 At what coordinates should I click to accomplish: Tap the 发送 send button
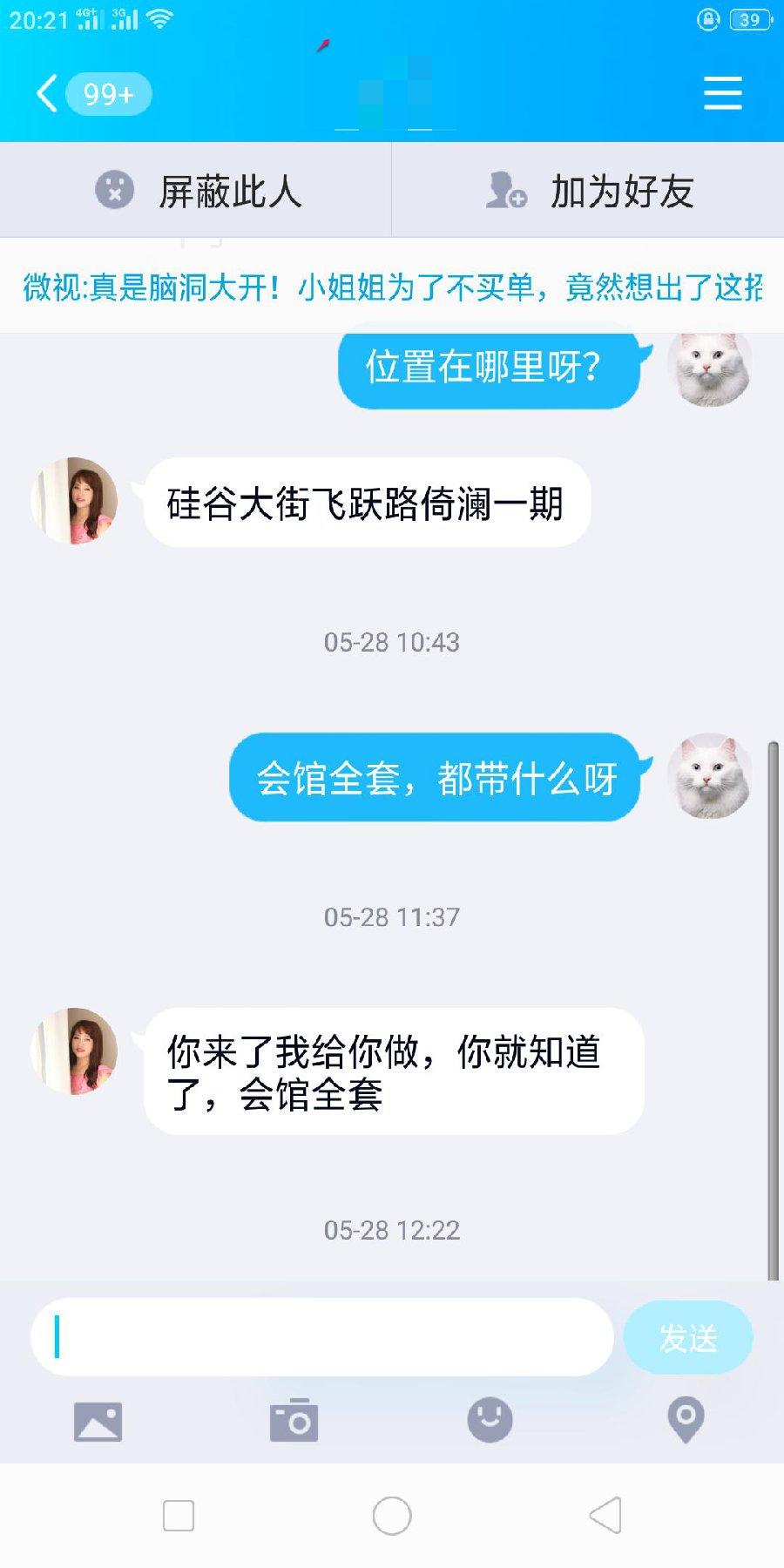(x=687, y=1338)
